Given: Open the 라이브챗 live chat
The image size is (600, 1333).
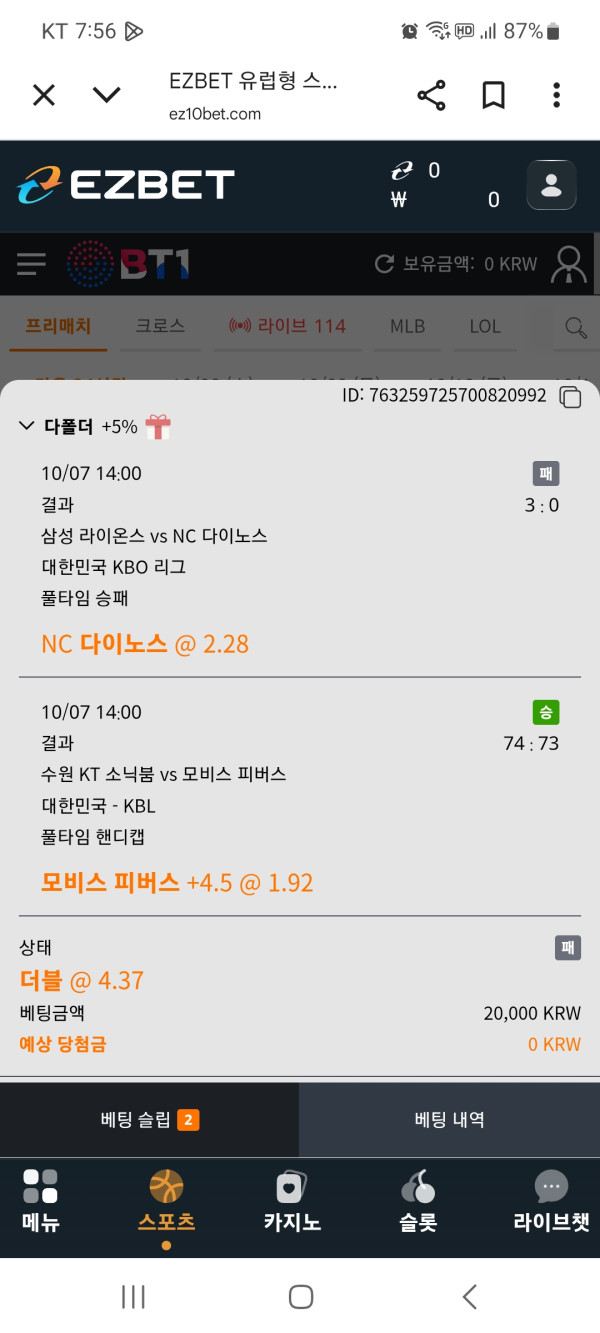Looking at the screenshot, I should 551,1200.
